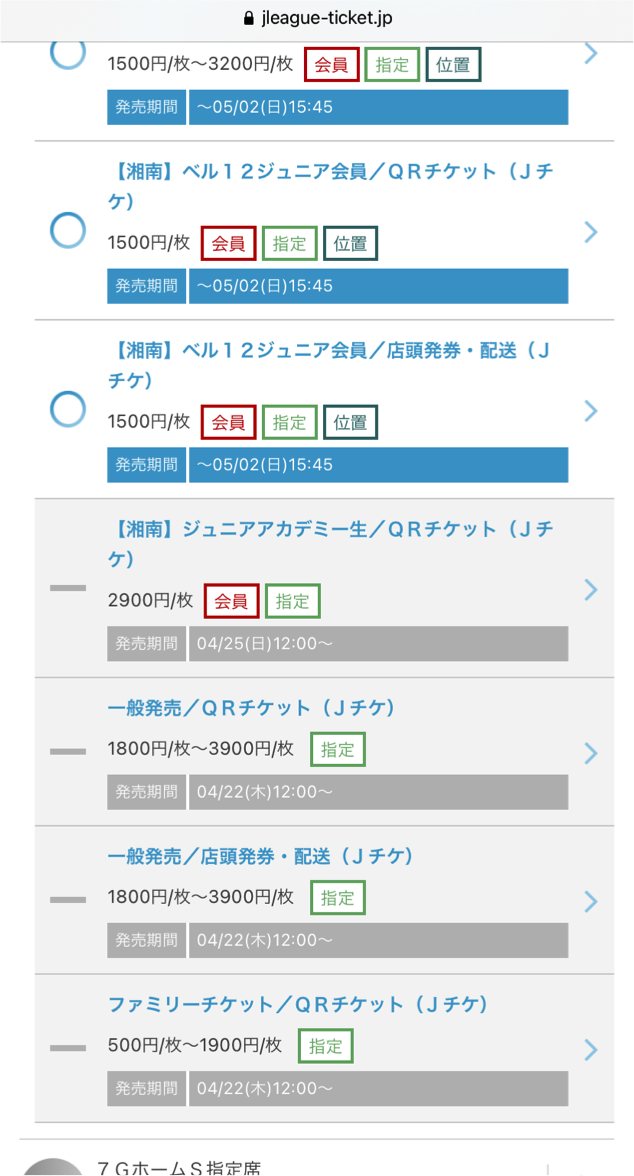Open ベル12ジュニア会員／店頭発券・配送 ticket option
634x1176 pixels.
(x=324, y=410)
